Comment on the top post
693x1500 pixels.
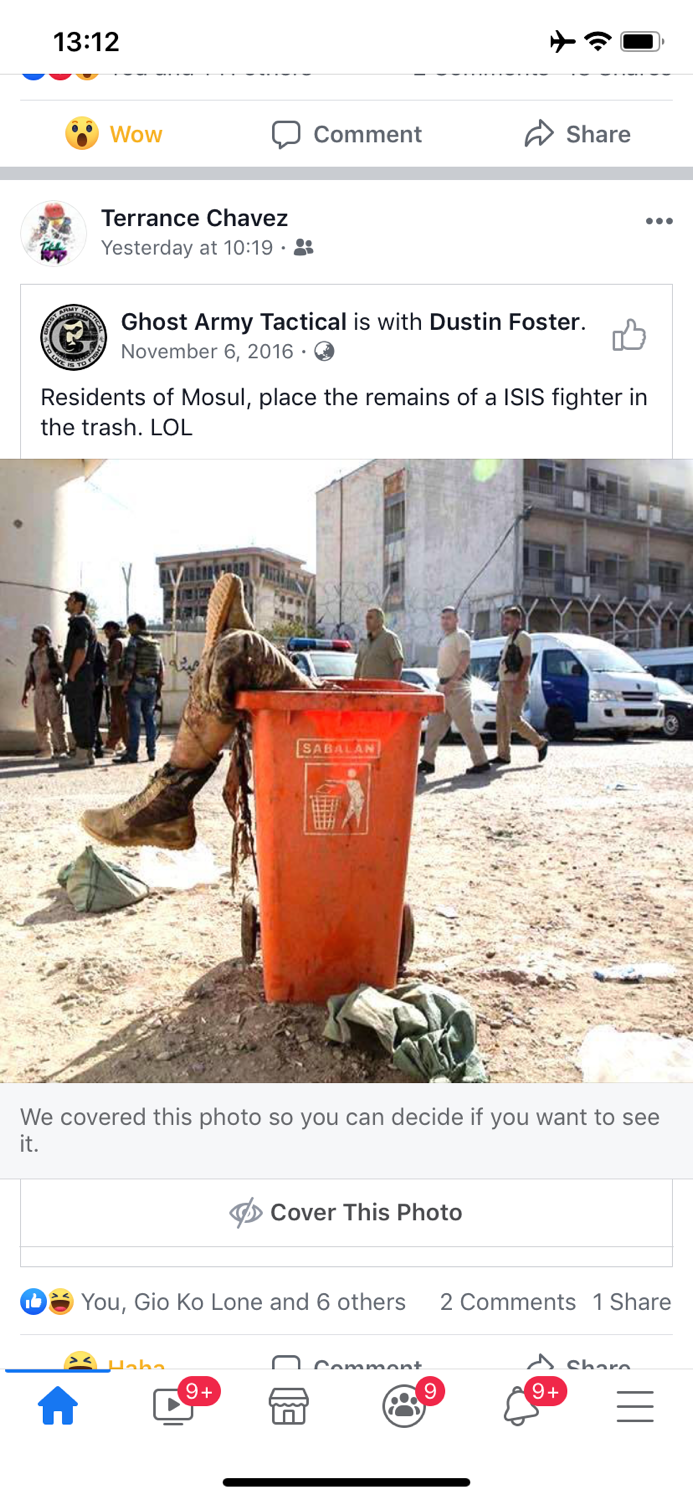click(x=346, y=134)
